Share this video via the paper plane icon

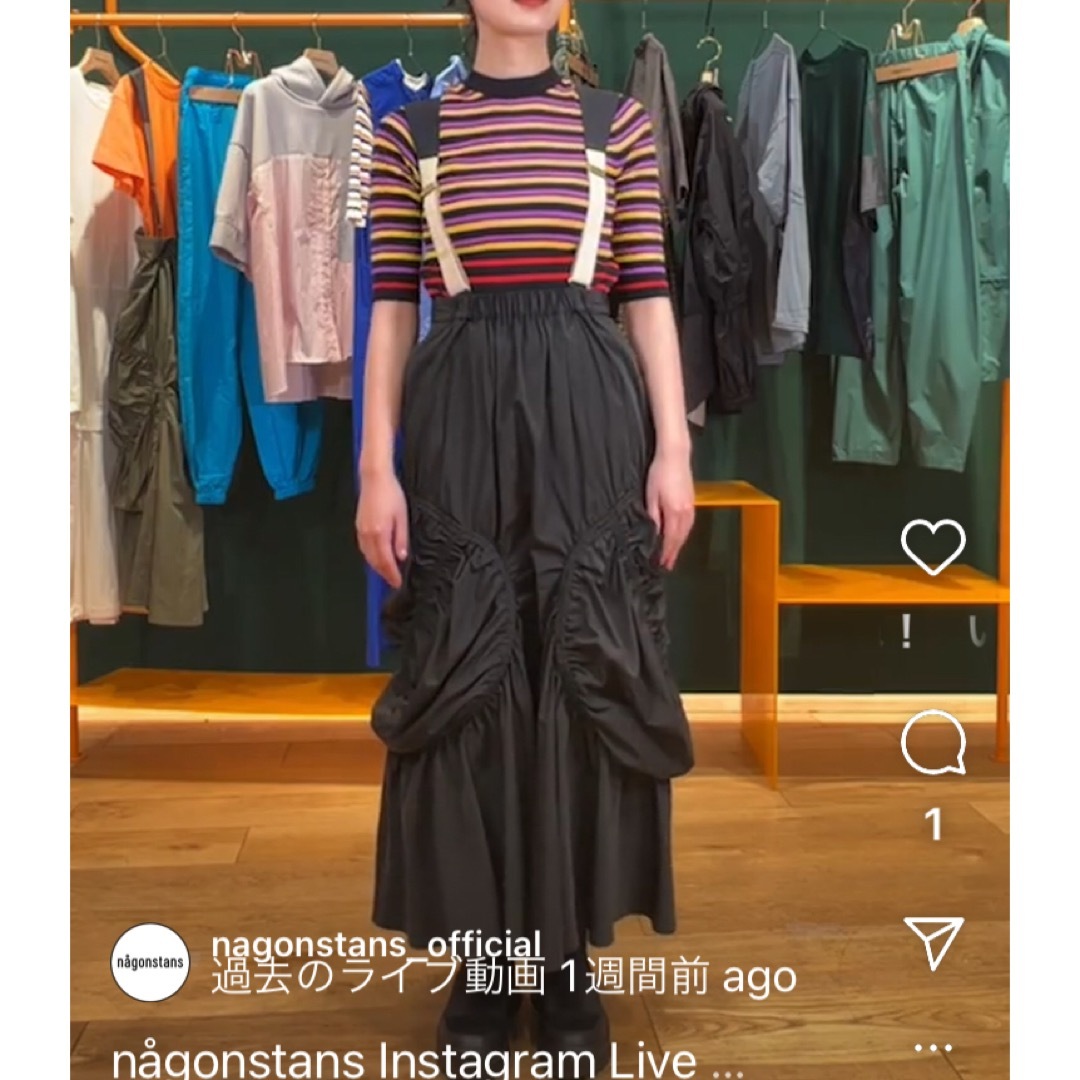[x=933, y=942]
